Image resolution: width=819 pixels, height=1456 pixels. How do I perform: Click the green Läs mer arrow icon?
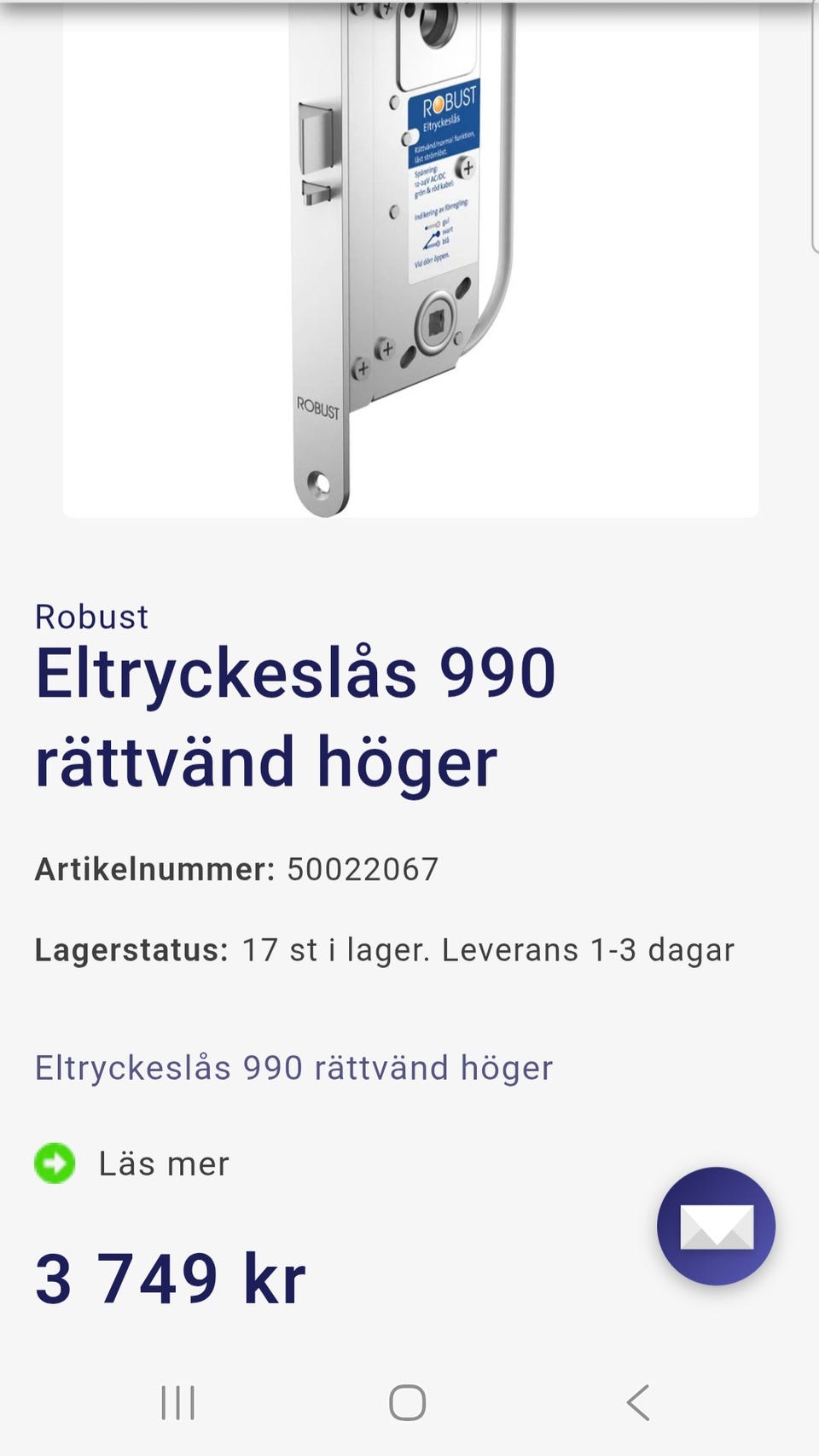point(55,1162)
